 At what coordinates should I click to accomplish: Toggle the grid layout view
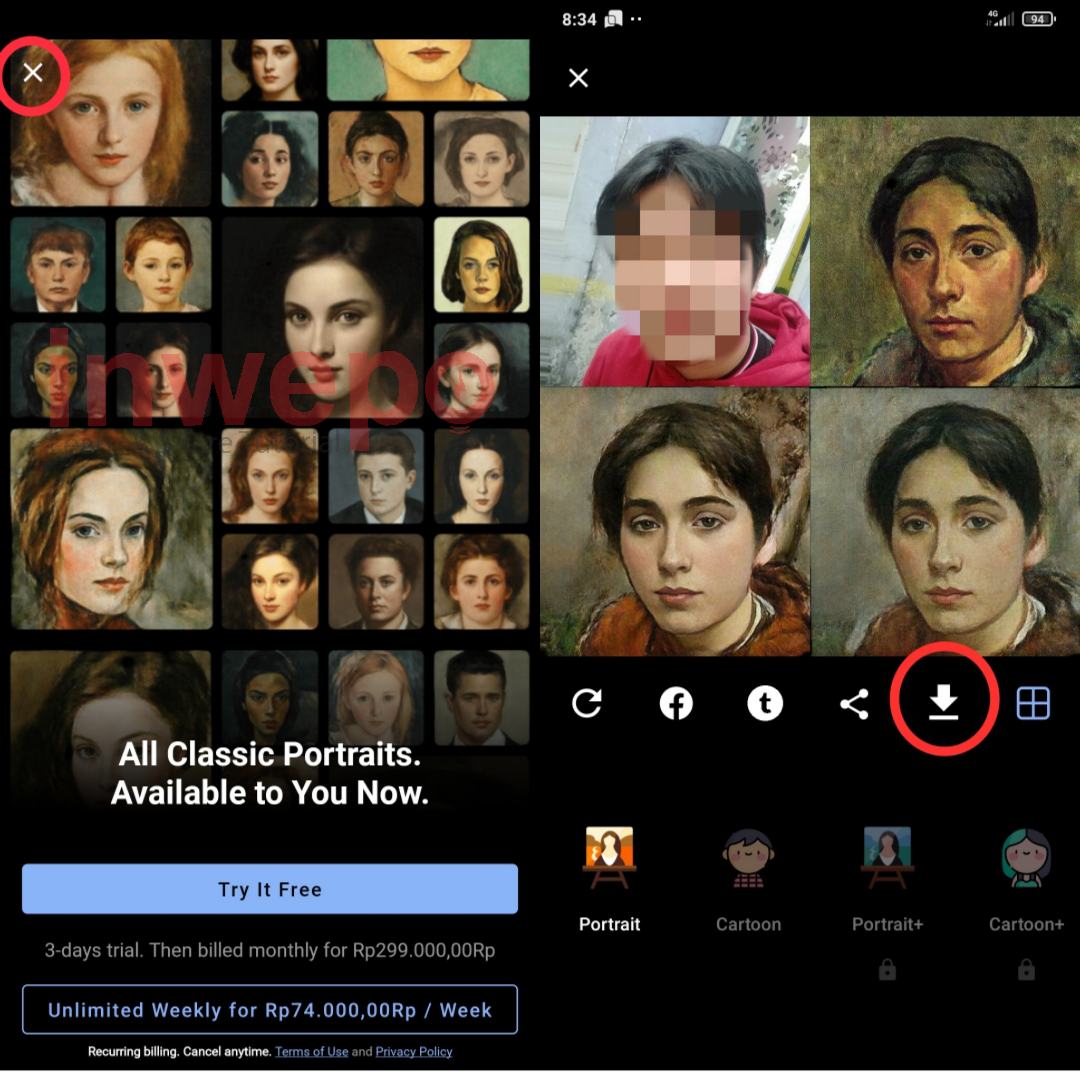pyautogui.click(x=1033, y=704)
